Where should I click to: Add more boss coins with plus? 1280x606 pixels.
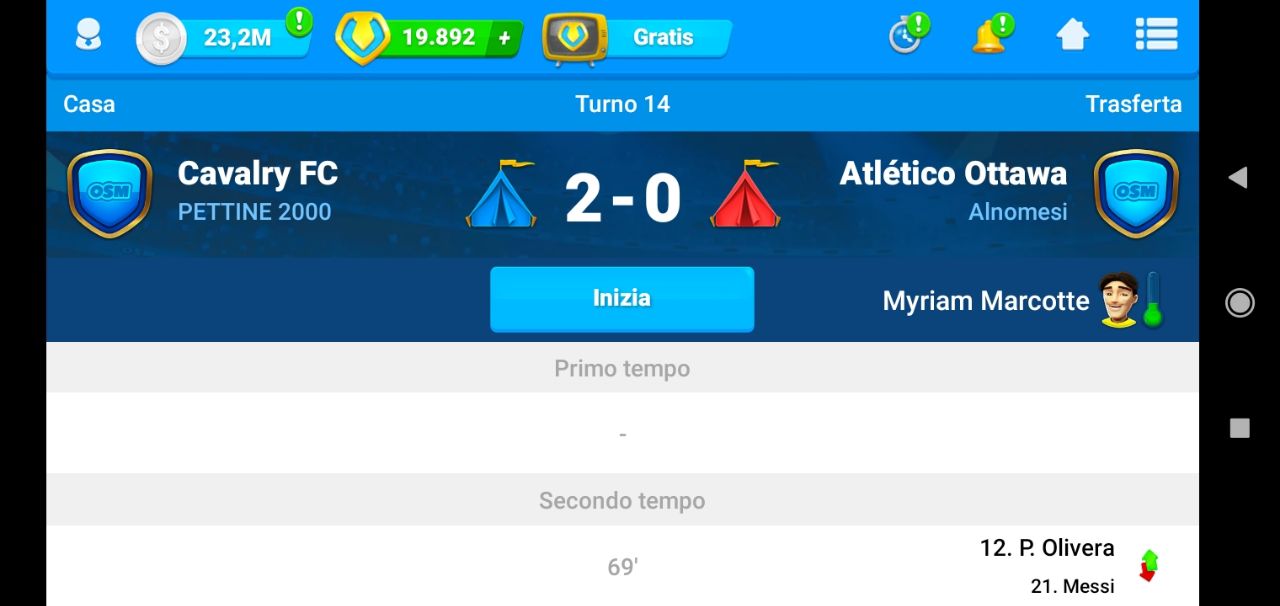tap(505, 38)
